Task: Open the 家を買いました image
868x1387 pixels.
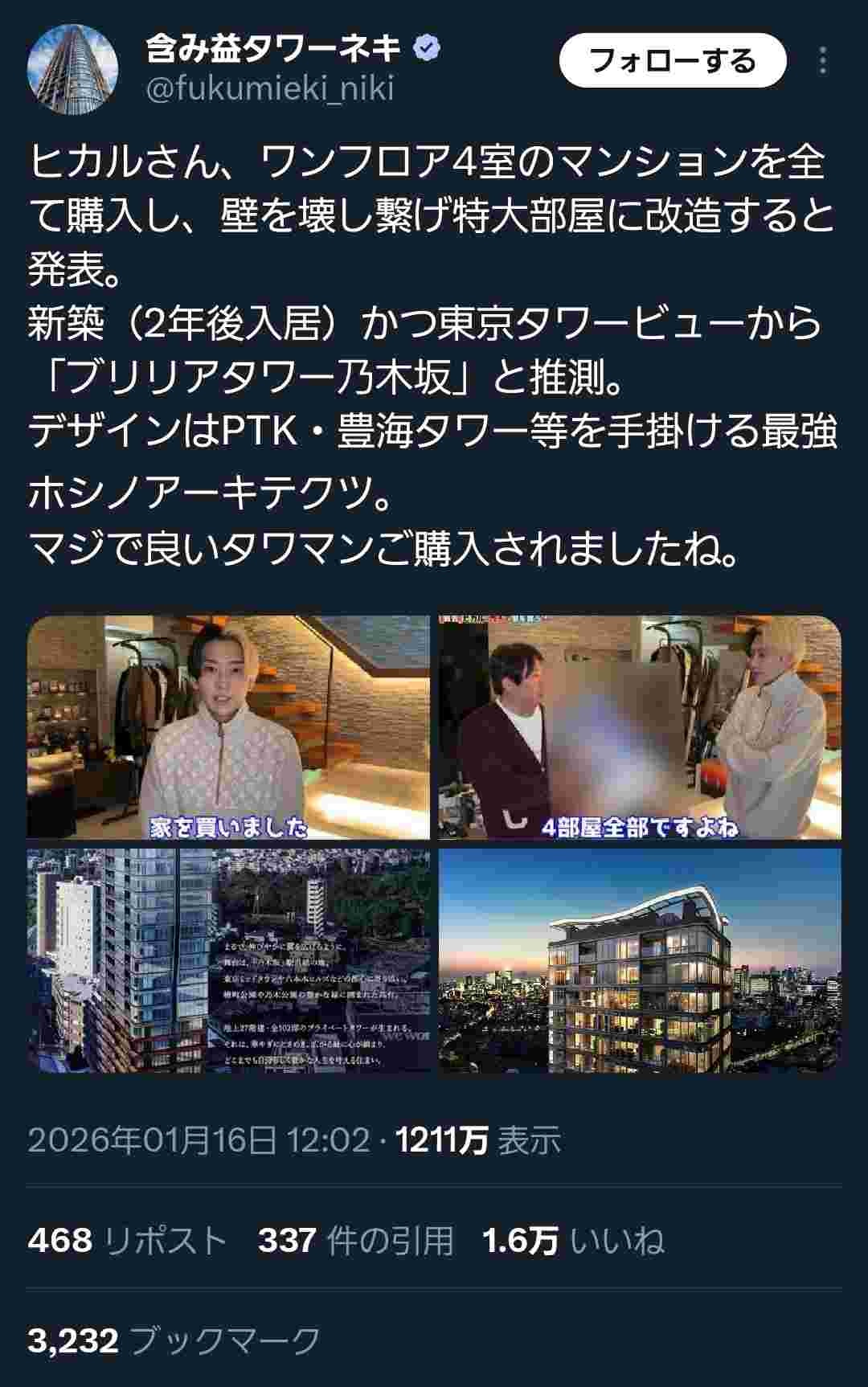Action: (x=229, y=727)
